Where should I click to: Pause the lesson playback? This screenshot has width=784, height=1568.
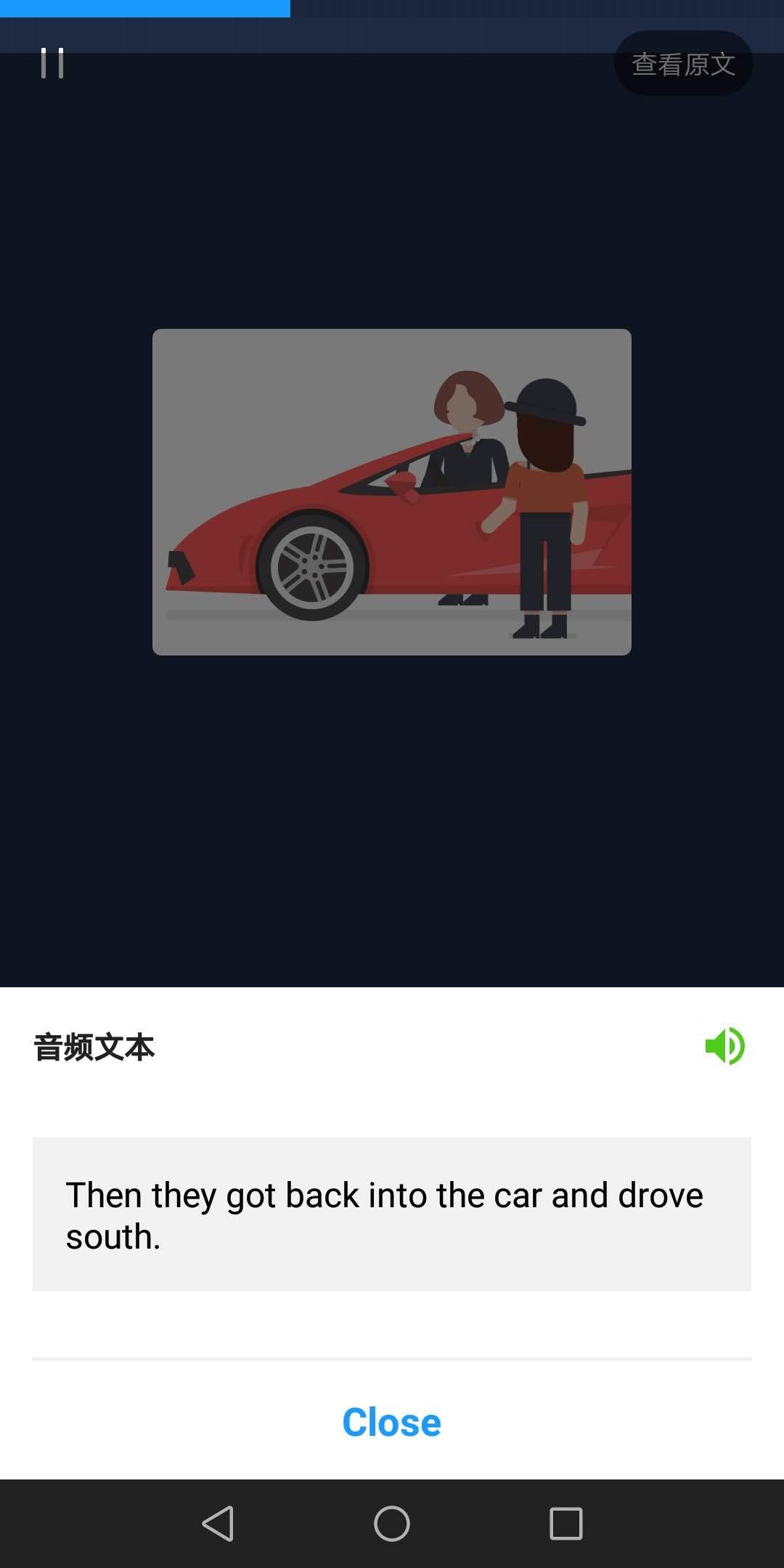click(x=52, y=63)
